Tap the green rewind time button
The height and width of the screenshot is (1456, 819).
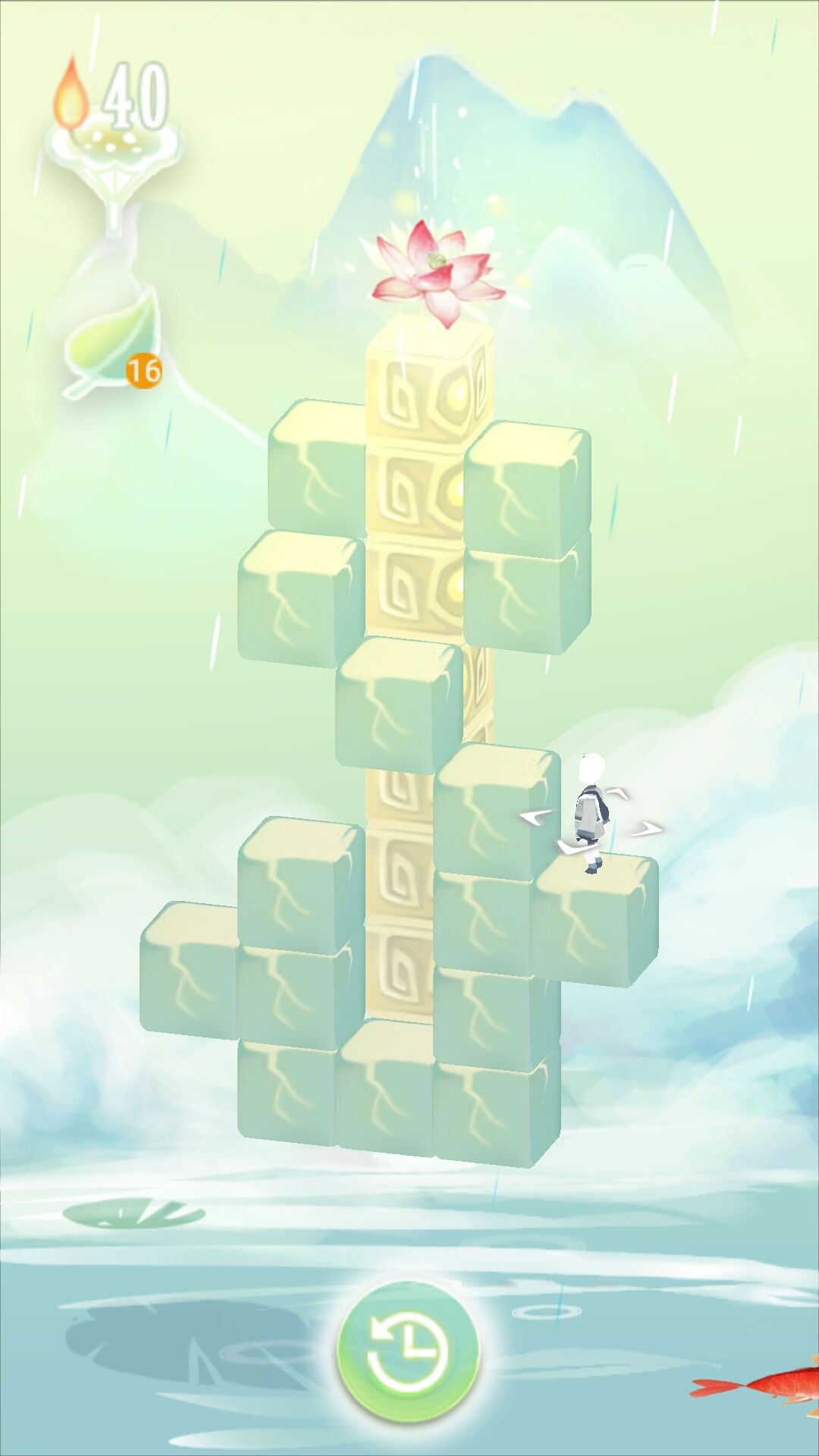coord(408,1351)
